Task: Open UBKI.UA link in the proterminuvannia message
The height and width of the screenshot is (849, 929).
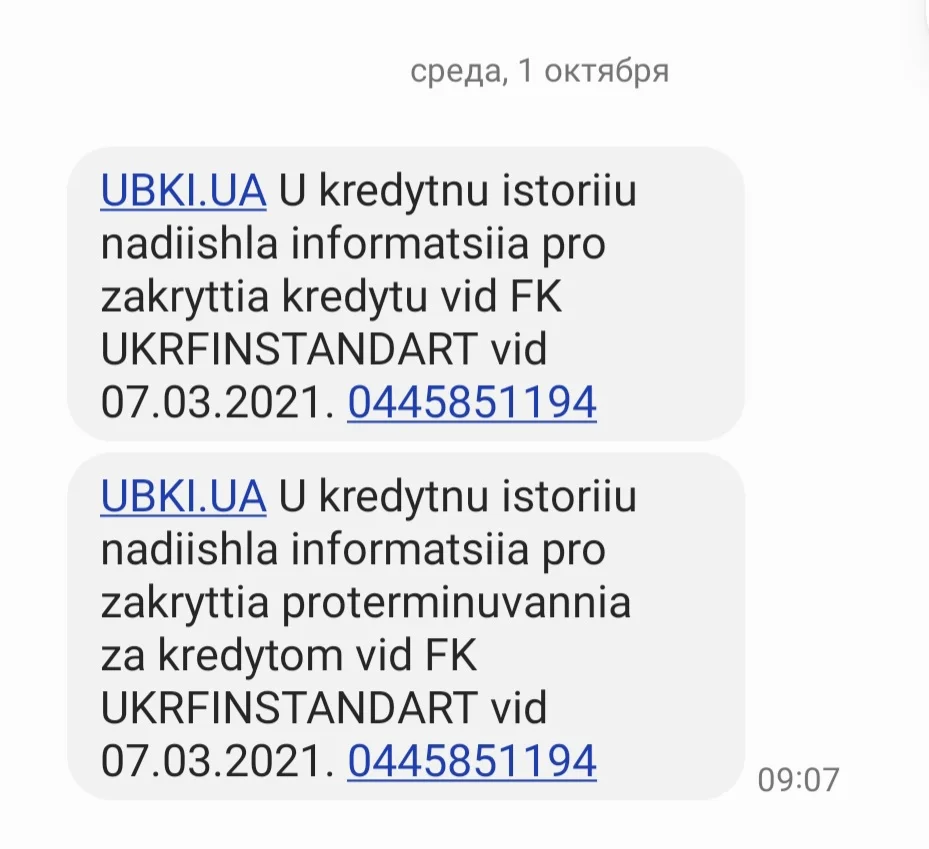Action: click(183, 497)
